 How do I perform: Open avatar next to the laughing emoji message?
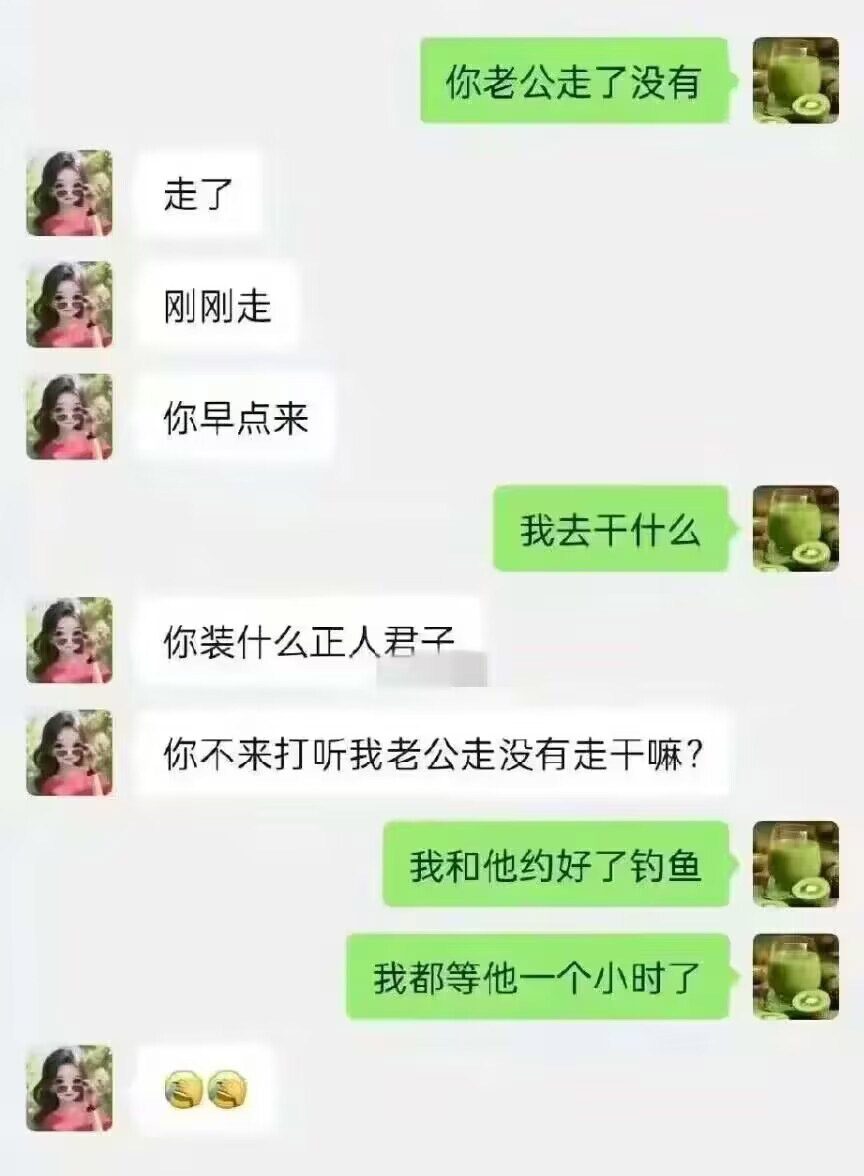(69, 1088)
